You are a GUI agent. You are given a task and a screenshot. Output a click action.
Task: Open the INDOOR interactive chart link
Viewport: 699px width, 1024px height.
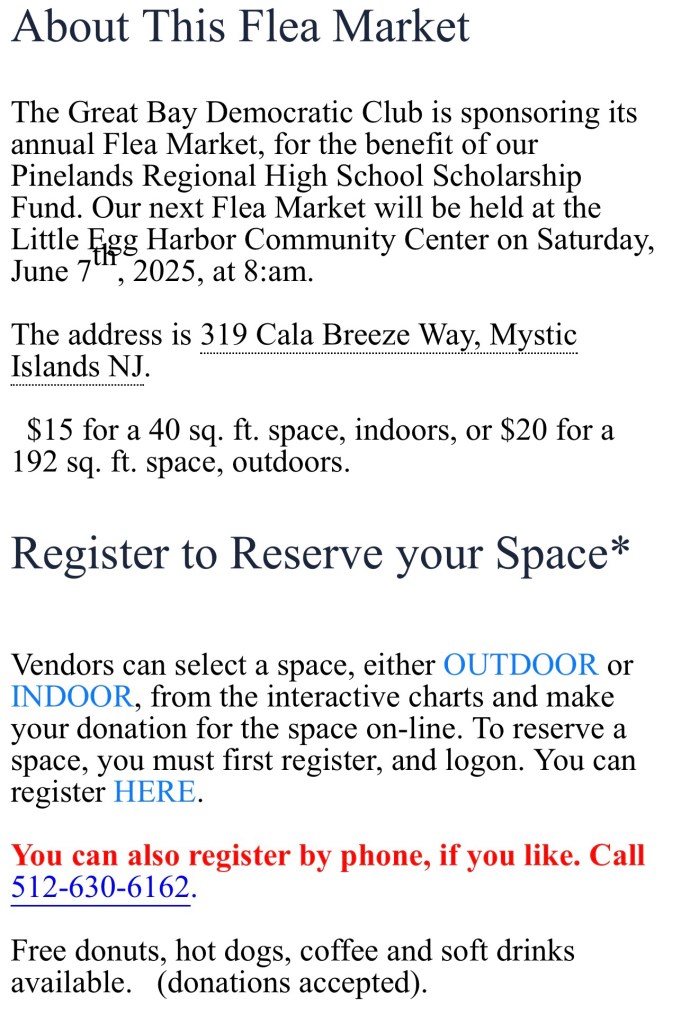pos(71,697)
